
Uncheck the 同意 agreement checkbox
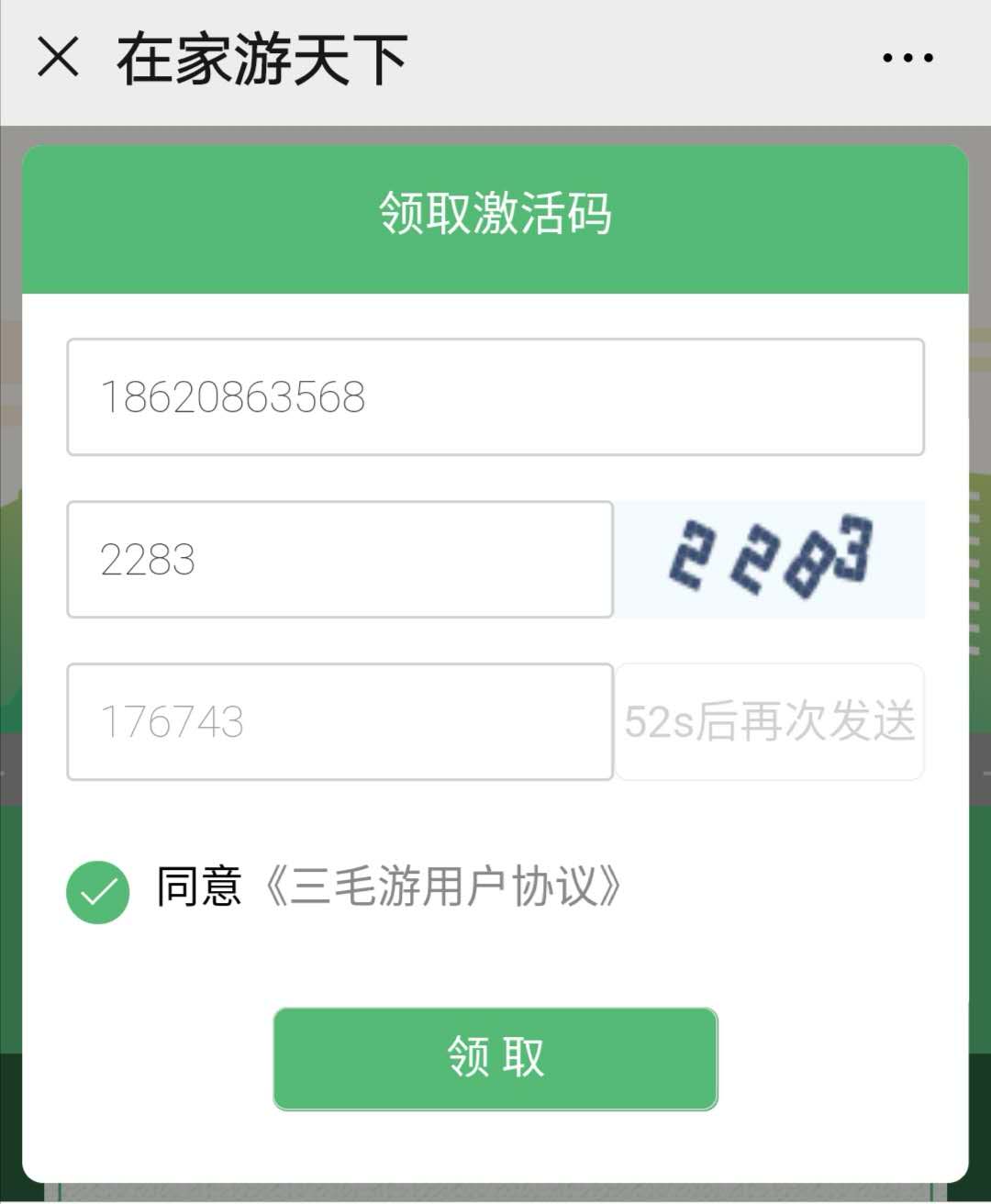pyautogui.click(x=98, y=891)
